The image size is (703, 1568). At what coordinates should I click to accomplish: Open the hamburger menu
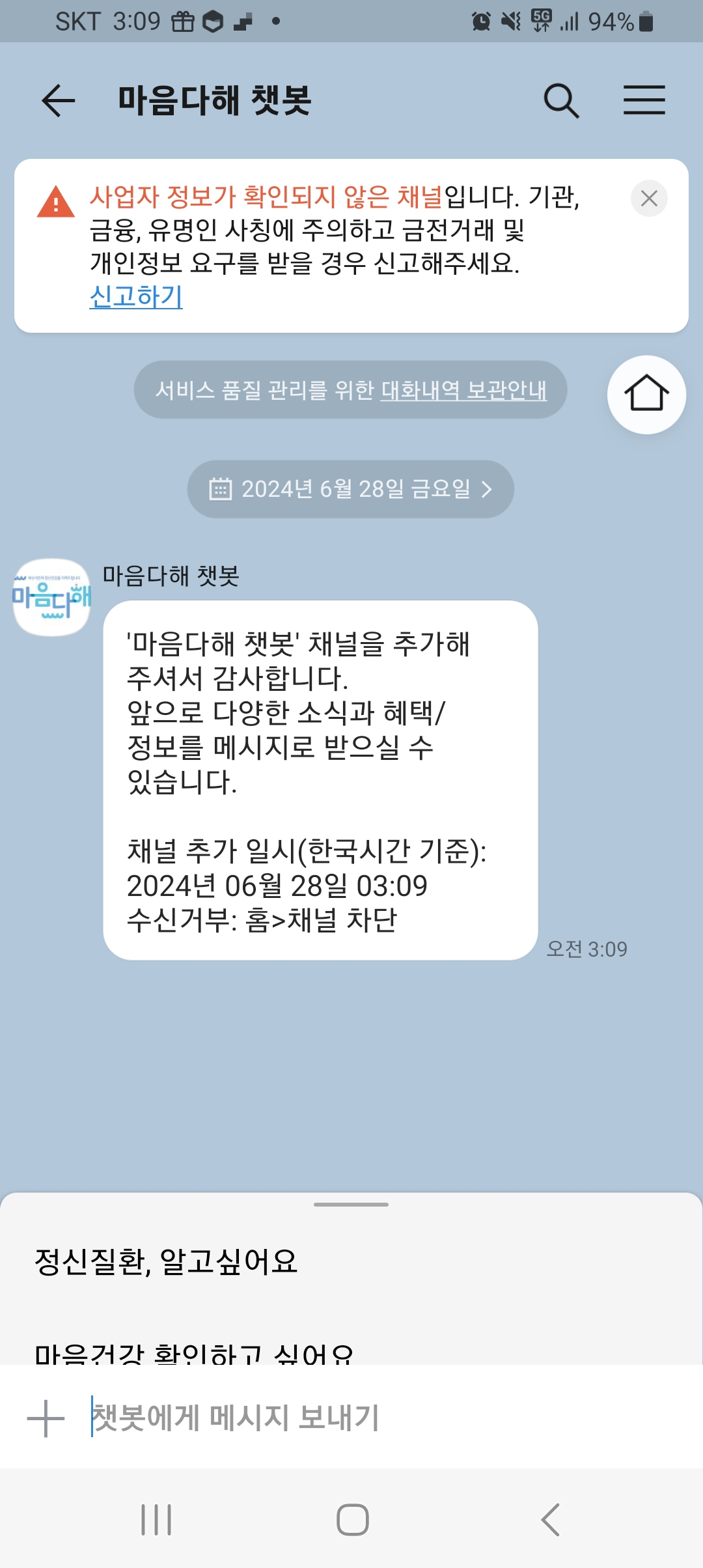point(644,101)
